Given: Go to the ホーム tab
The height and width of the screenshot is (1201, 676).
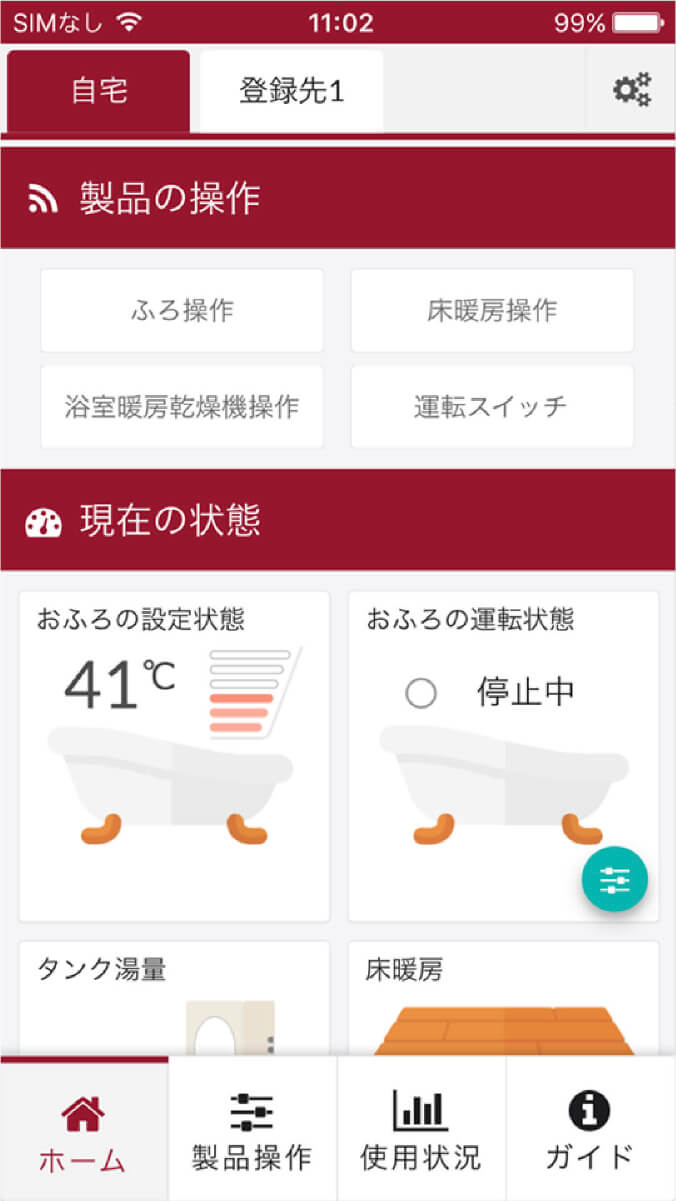Looking at the screenshot, I should click(84, 1130).
